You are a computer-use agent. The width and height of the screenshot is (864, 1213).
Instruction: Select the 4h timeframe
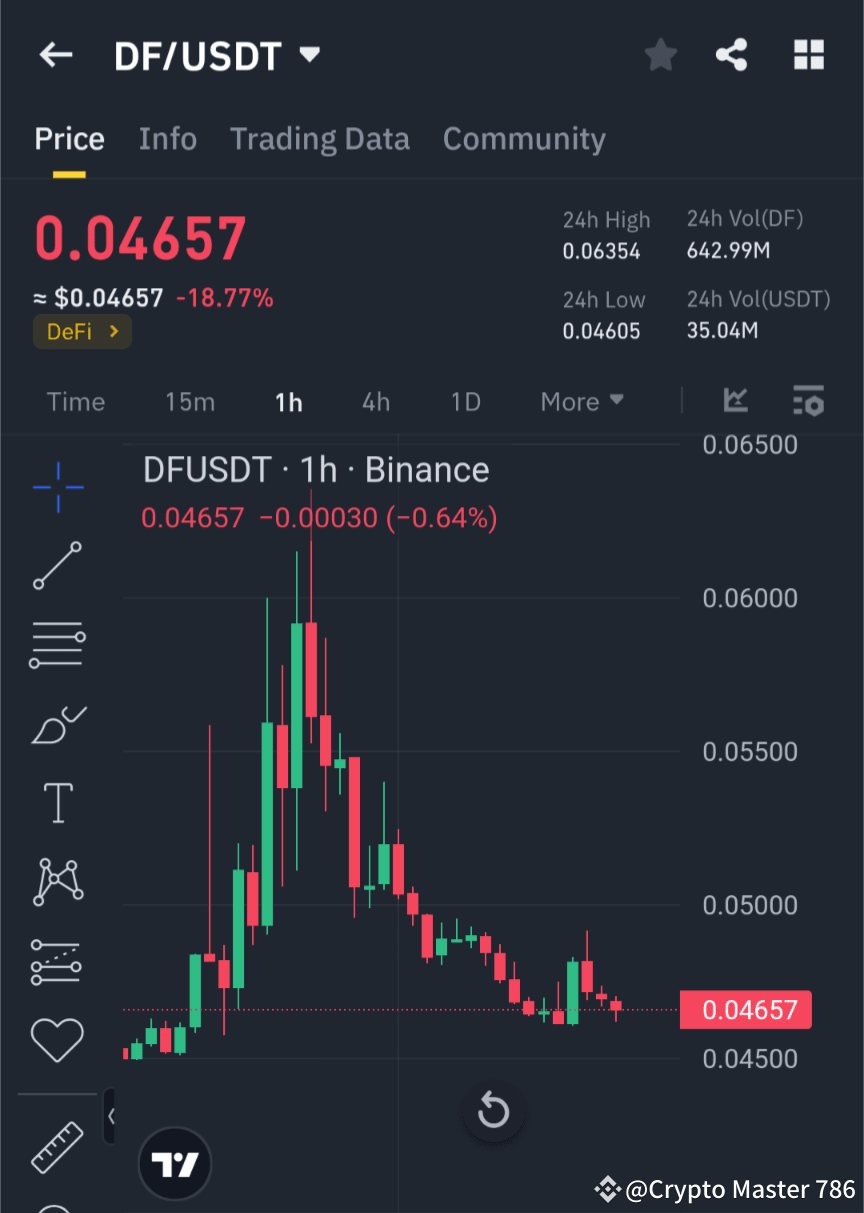(375, 401)
